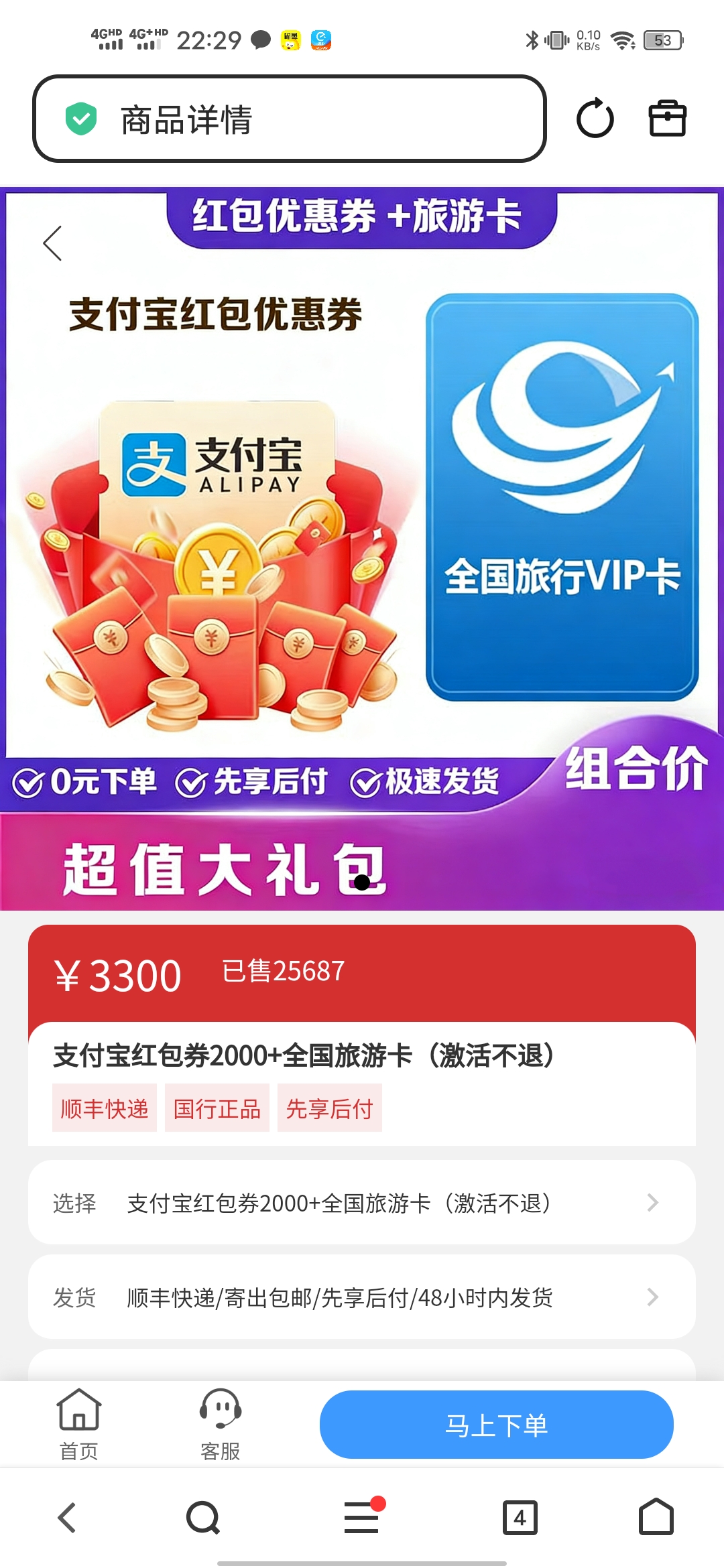The height and width of the screenshot is (1568, 724).
Task: Go to browser home page
Action: (656, 1518)
